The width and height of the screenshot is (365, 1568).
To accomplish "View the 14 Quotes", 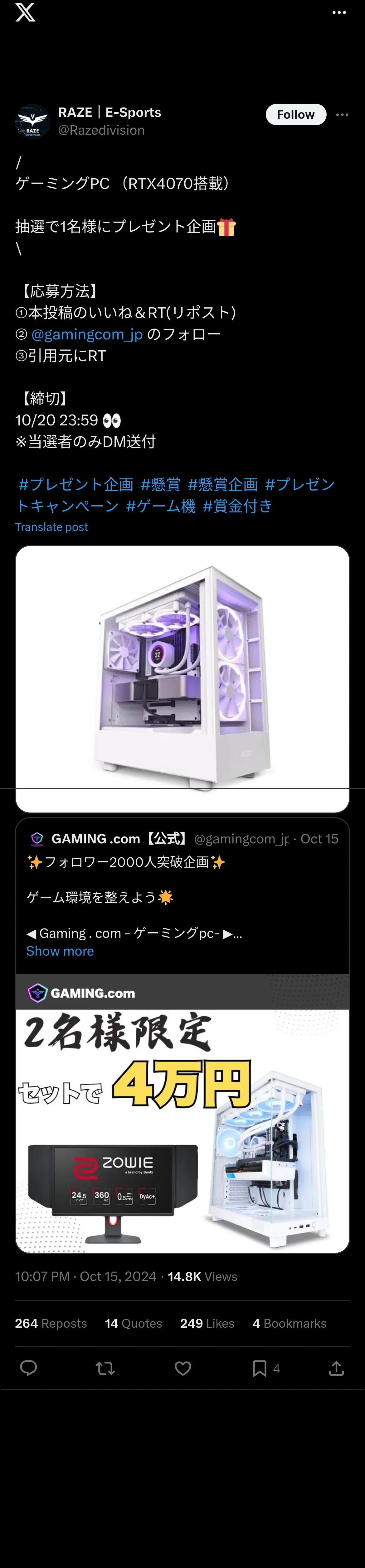I will point(134,1323).
